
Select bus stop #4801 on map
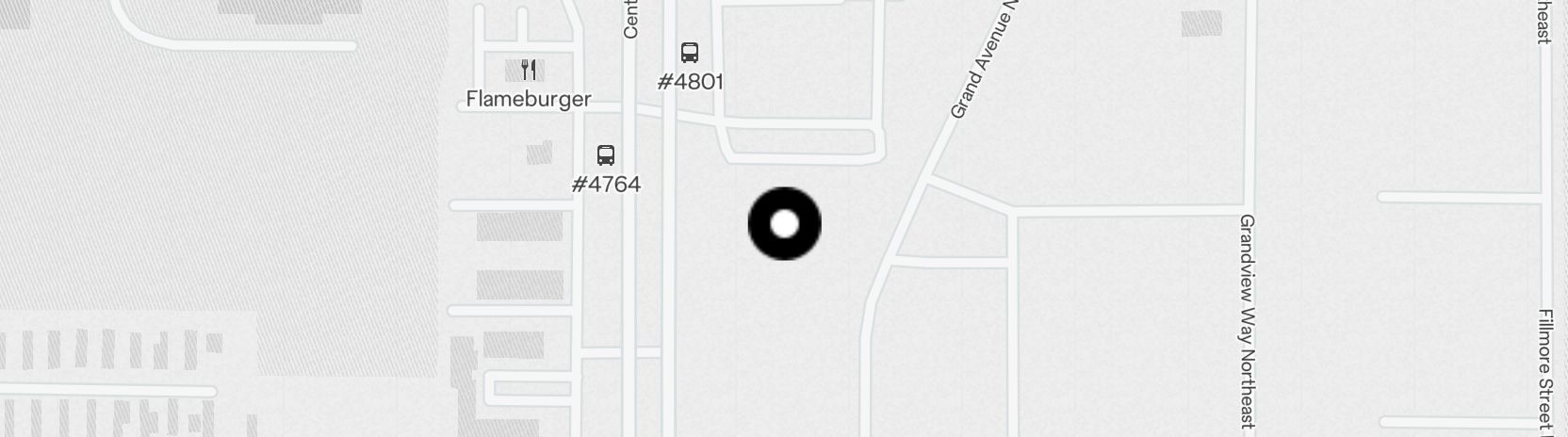pyautogui.click(x=690, y=53)
